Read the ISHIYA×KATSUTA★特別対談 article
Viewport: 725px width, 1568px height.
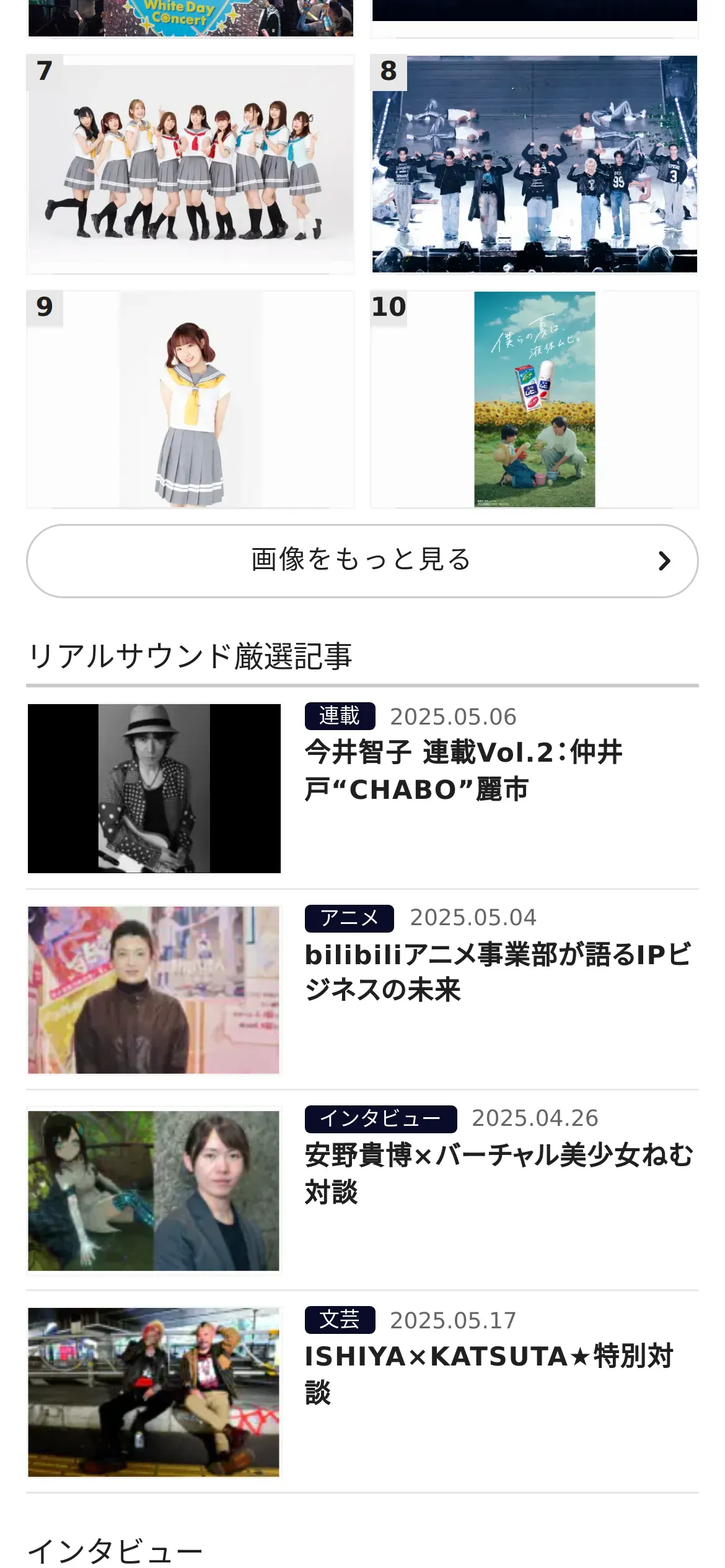[x=489, y=1374]
